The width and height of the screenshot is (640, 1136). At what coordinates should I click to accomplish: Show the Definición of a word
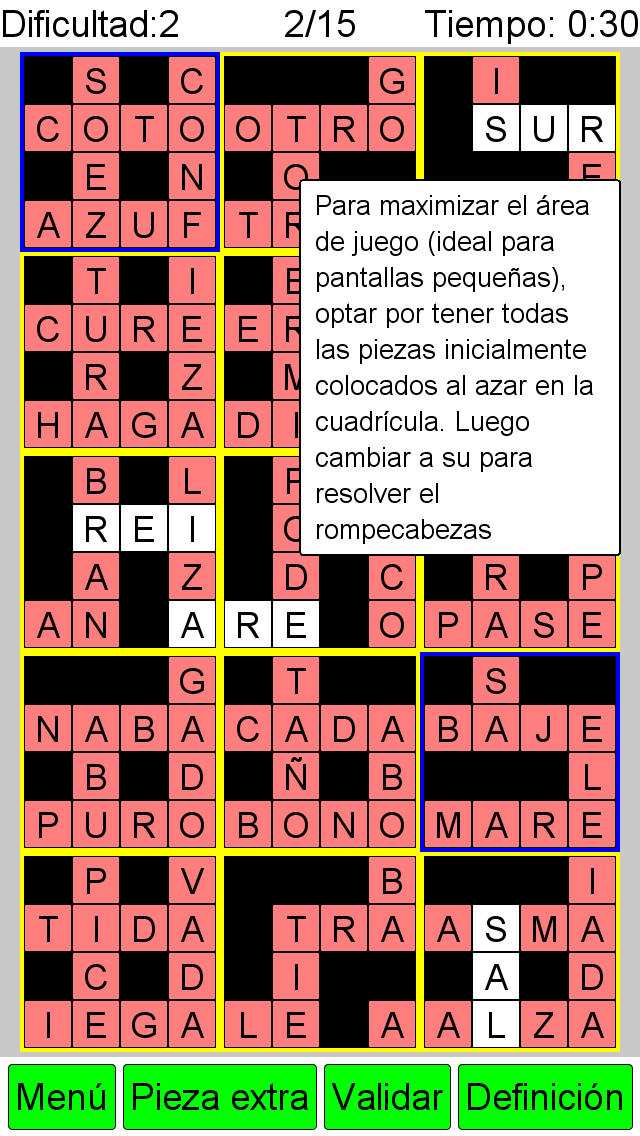tap(545, 1096)
